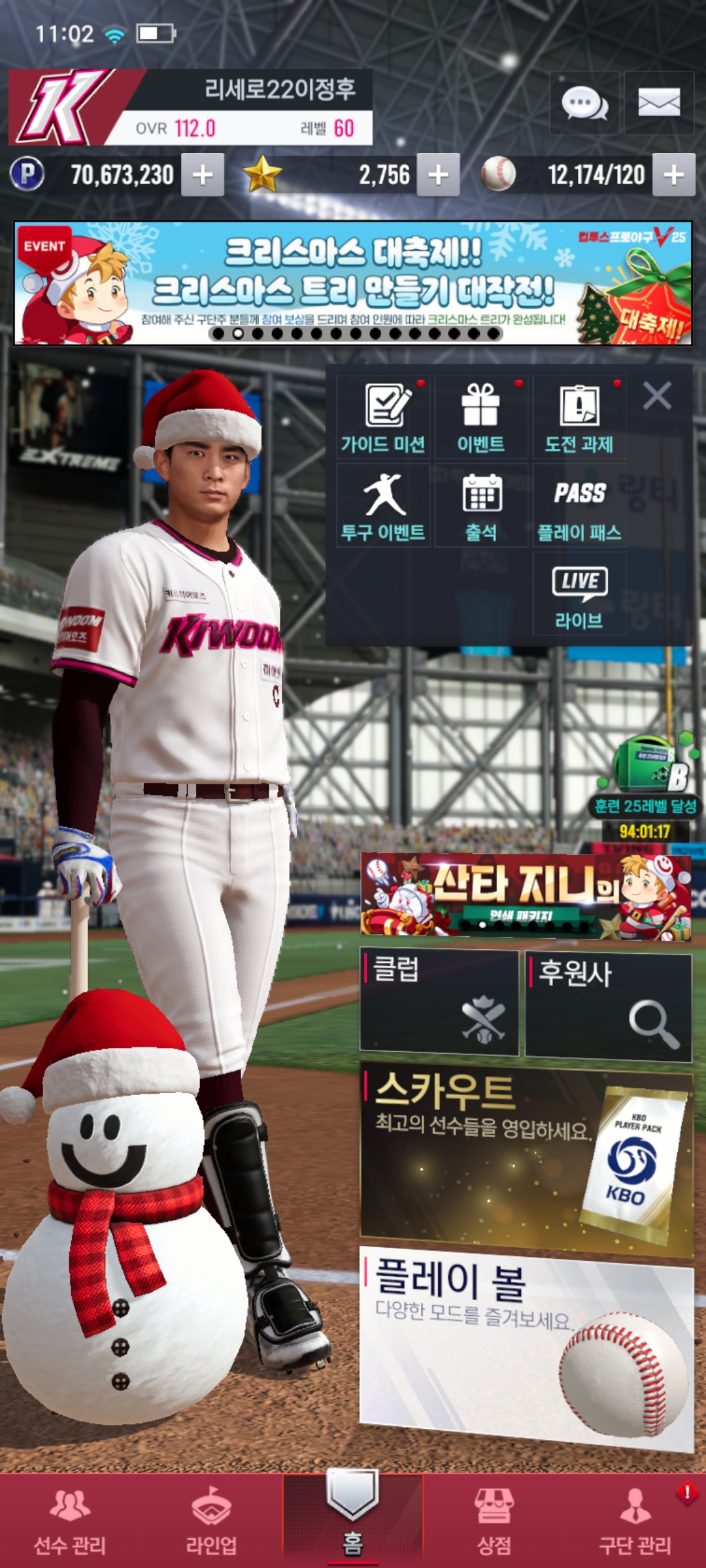Add more stars with the plus button
Image resolution: width=706 pixels, height=1568 pixels.
click(438, 175)
